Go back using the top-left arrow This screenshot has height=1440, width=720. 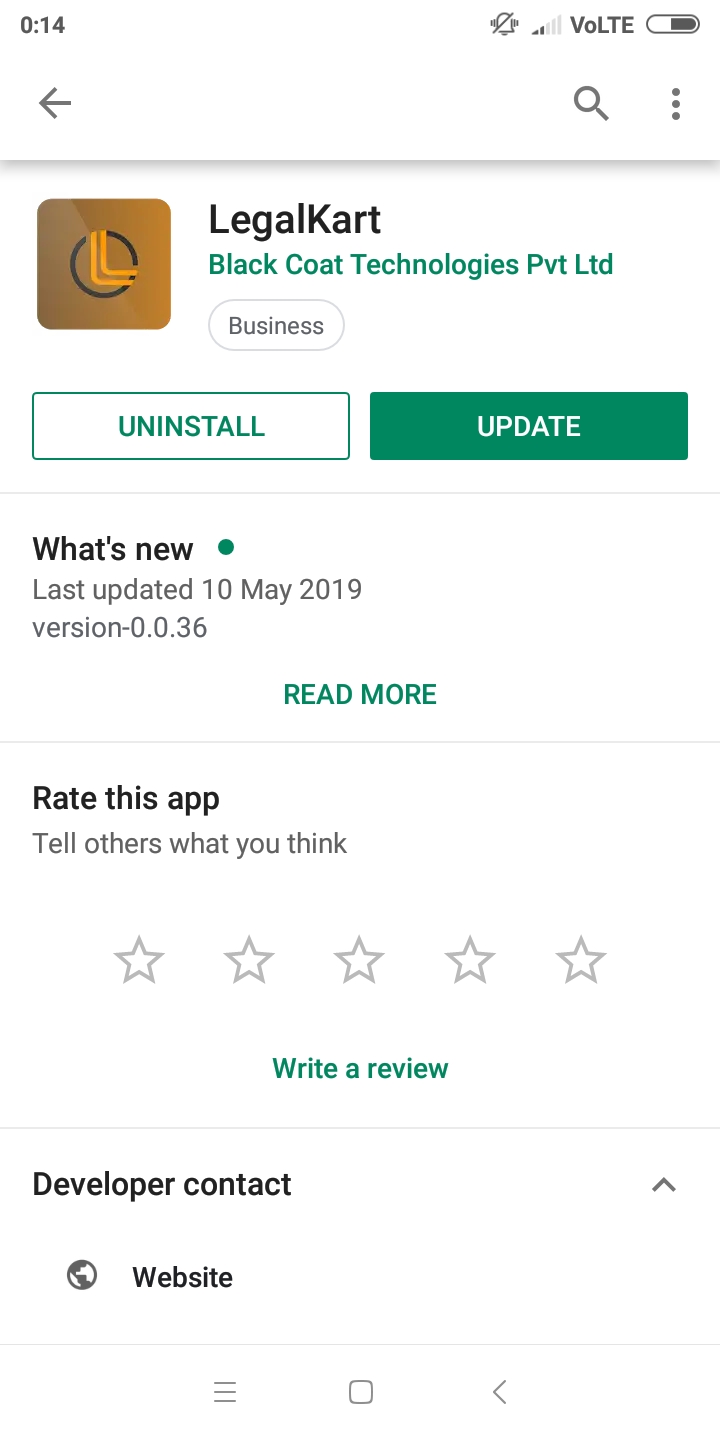click(55, 103)
